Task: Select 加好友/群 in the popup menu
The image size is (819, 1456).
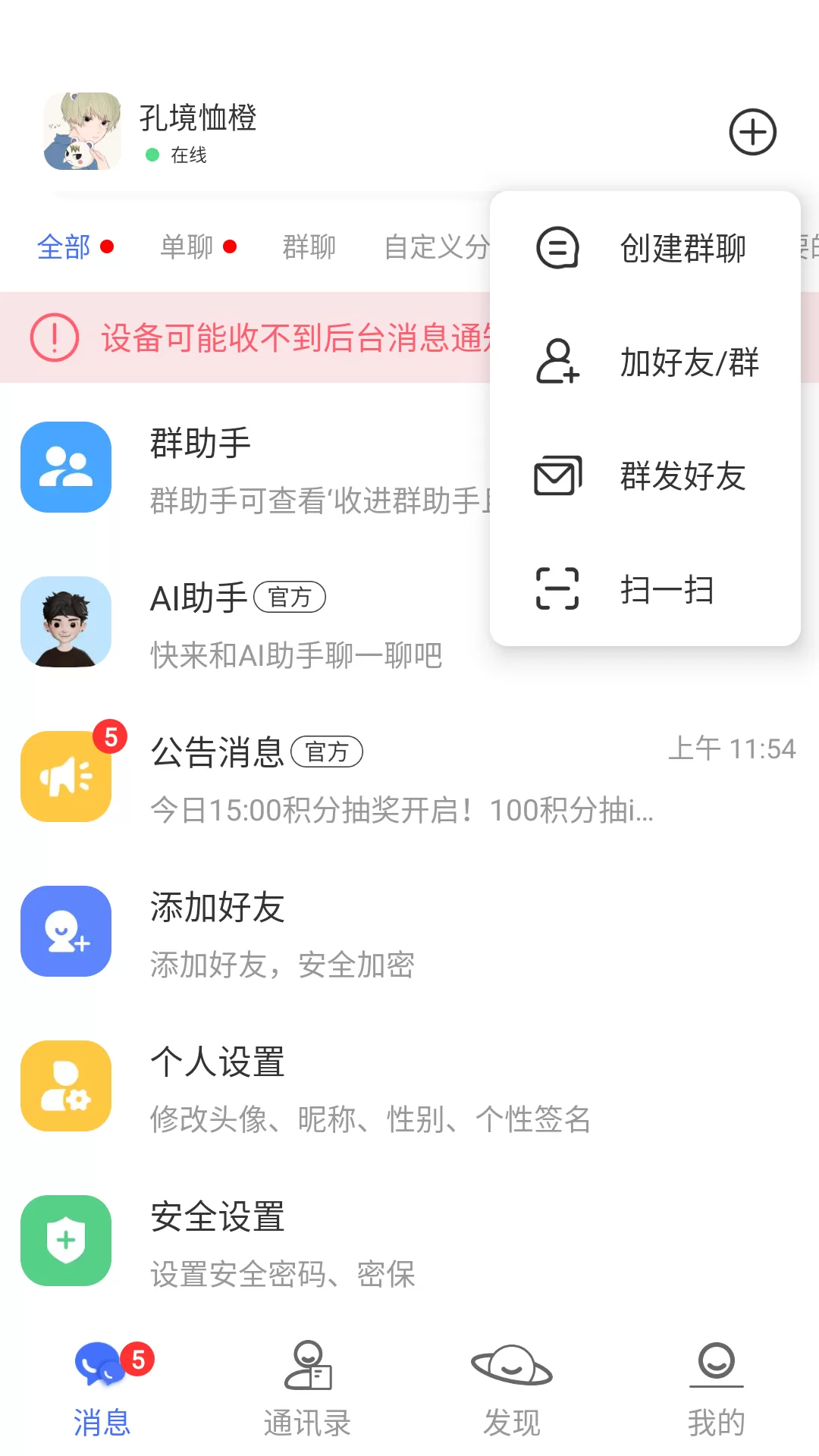Action: point(686,364)
